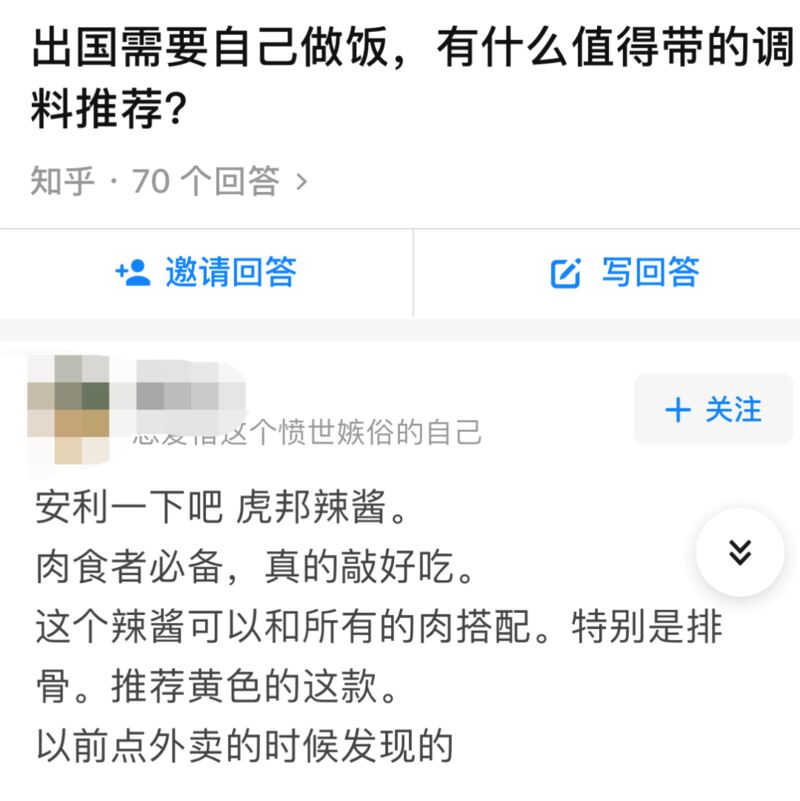800x801 pixels.
Task: Expand the answer with double-chevron button
Action: [739, 552]
